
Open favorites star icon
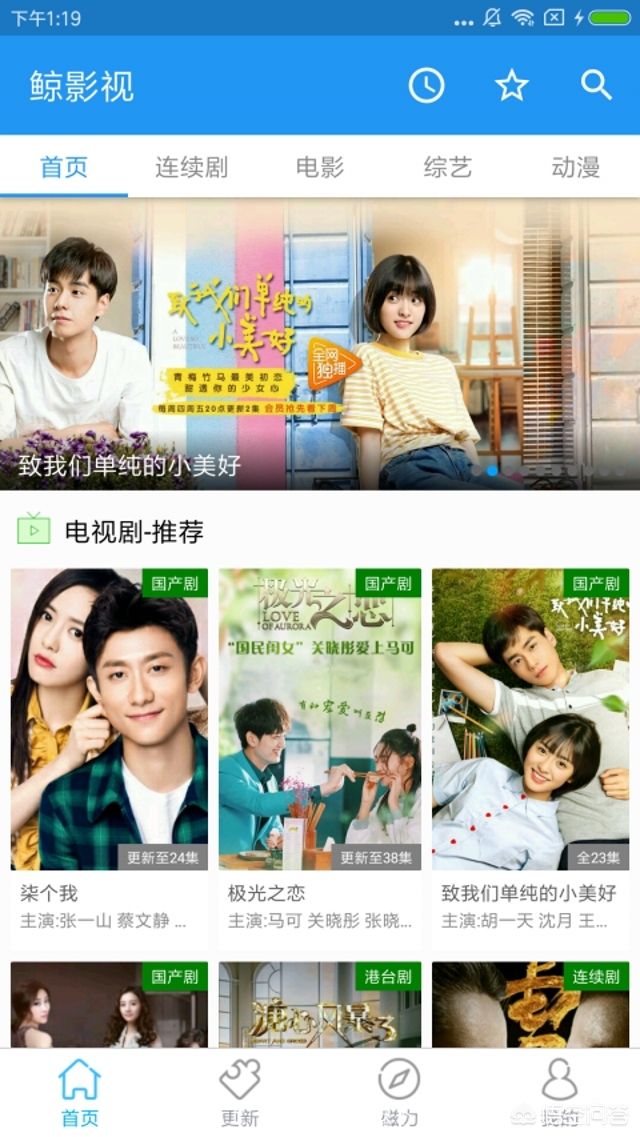(512, 86)
